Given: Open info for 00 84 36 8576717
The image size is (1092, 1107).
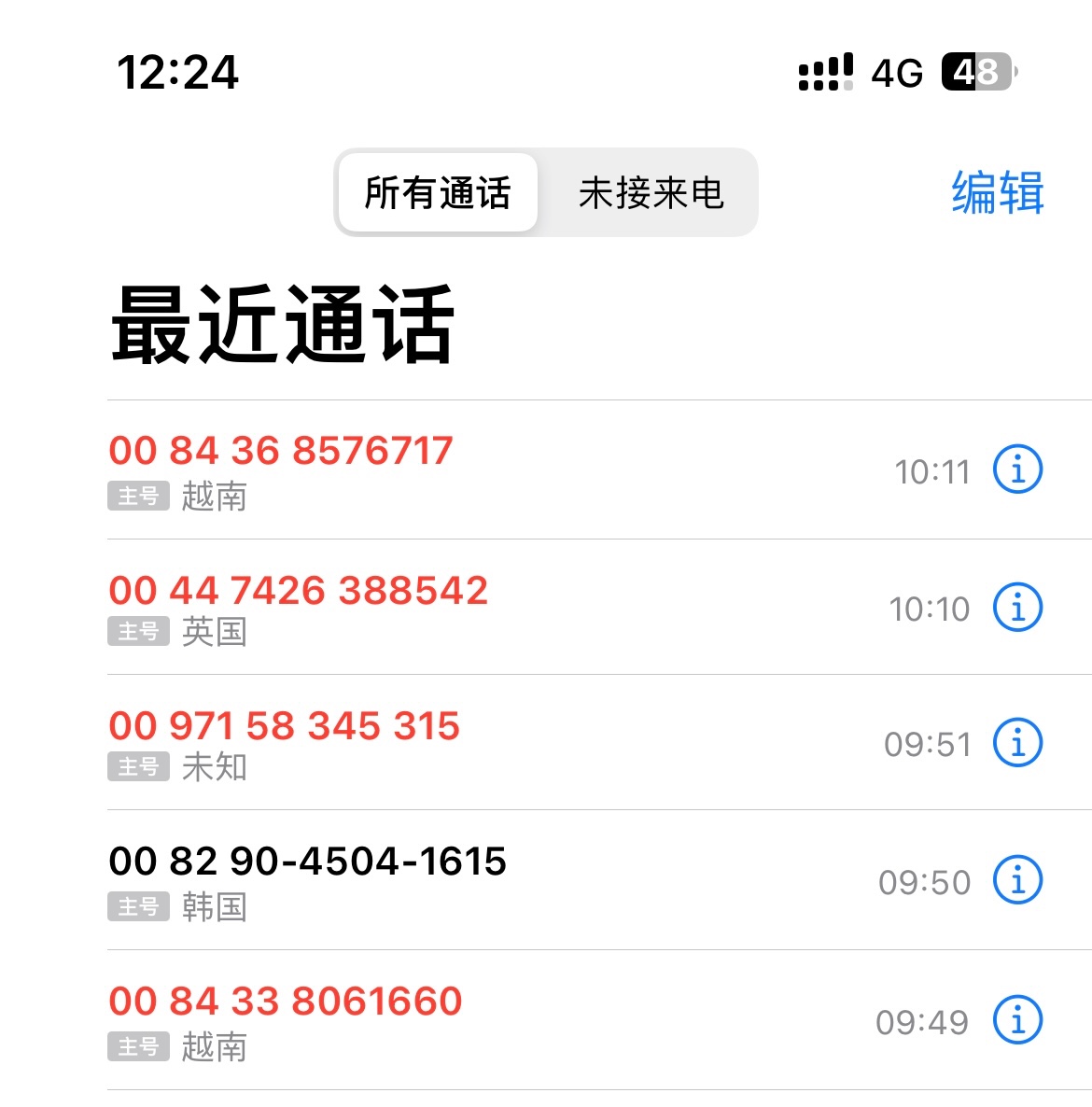Looking at the screenshot, I should tap(1017, 469).
